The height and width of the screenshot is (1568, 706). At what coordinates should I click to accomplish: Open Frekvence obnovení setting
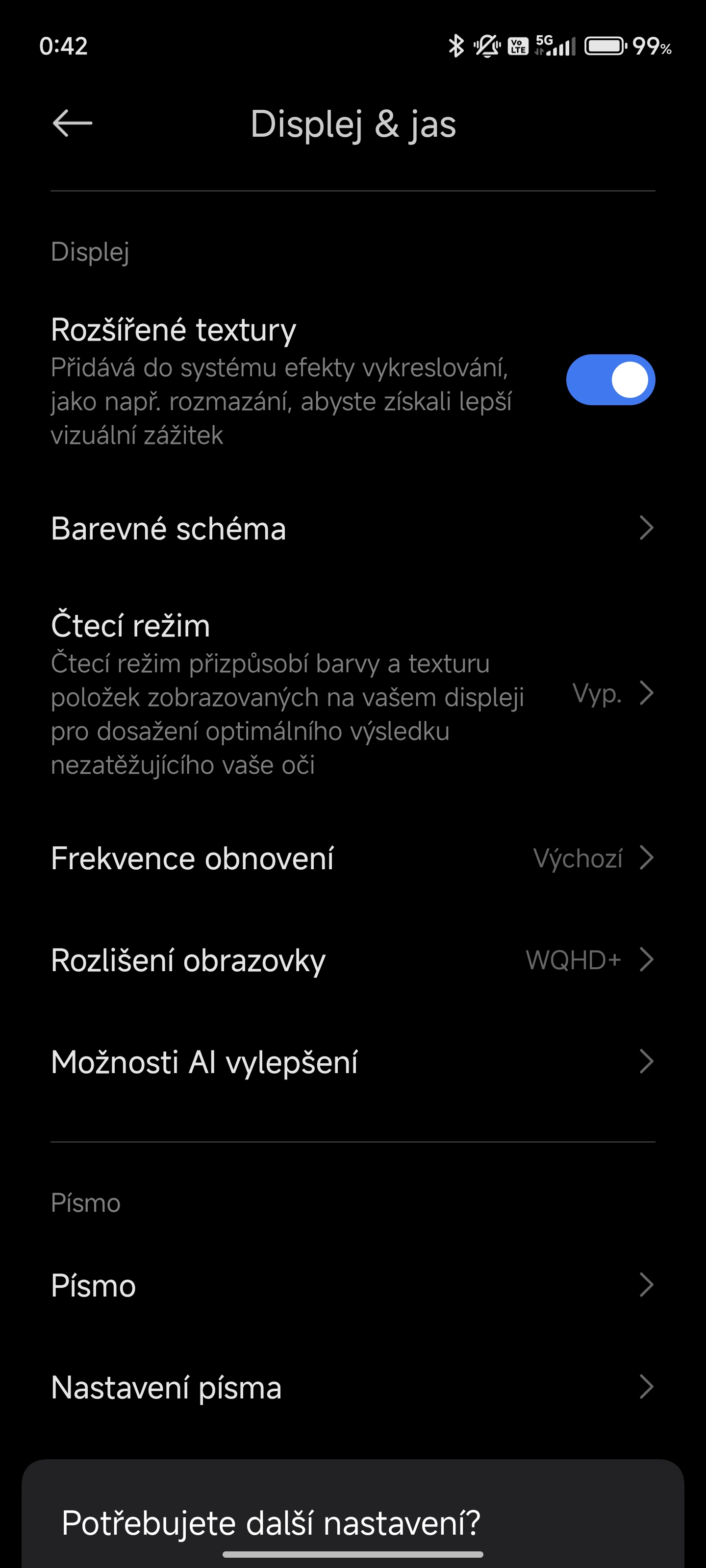(x=353, y=858)
